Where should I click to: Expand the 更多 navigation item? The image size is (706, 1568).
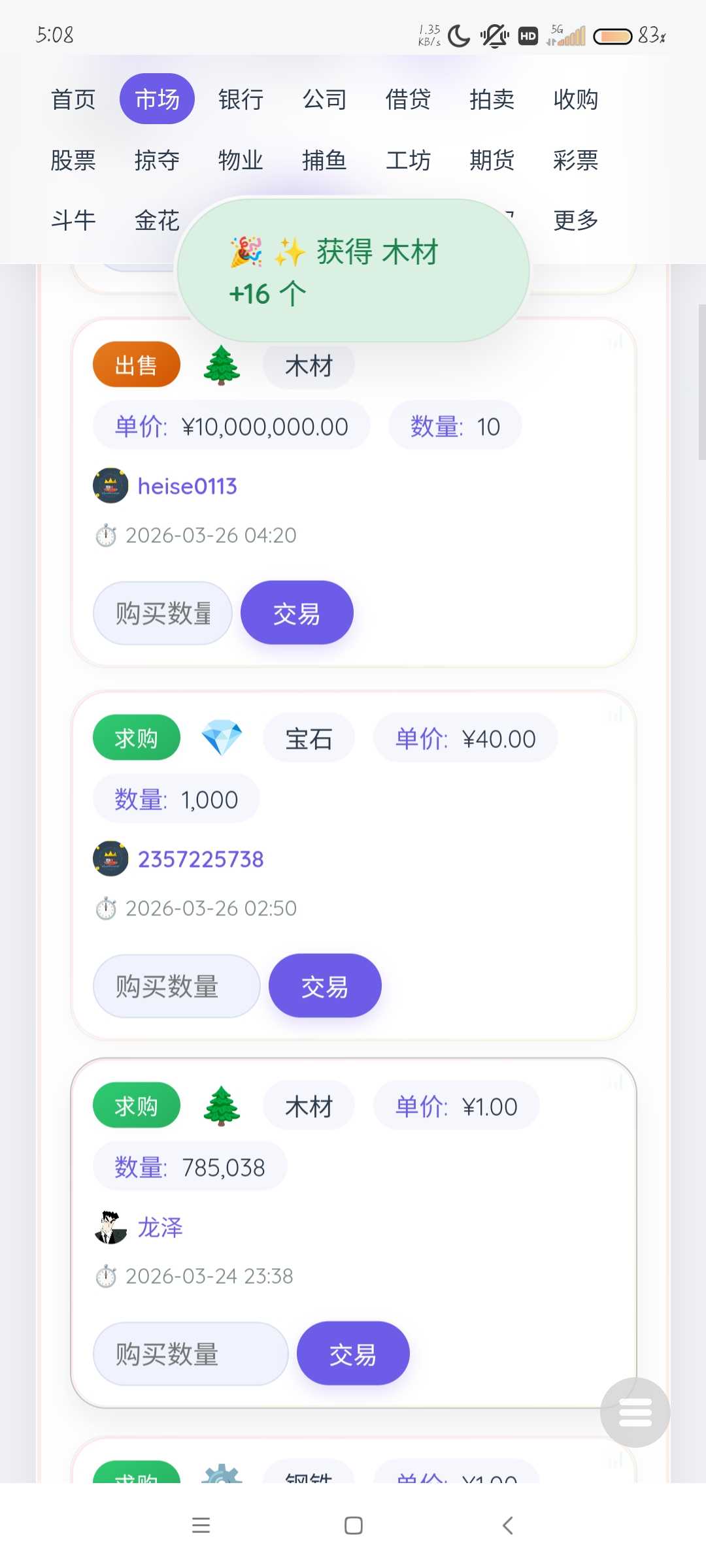tap(575, 221)
